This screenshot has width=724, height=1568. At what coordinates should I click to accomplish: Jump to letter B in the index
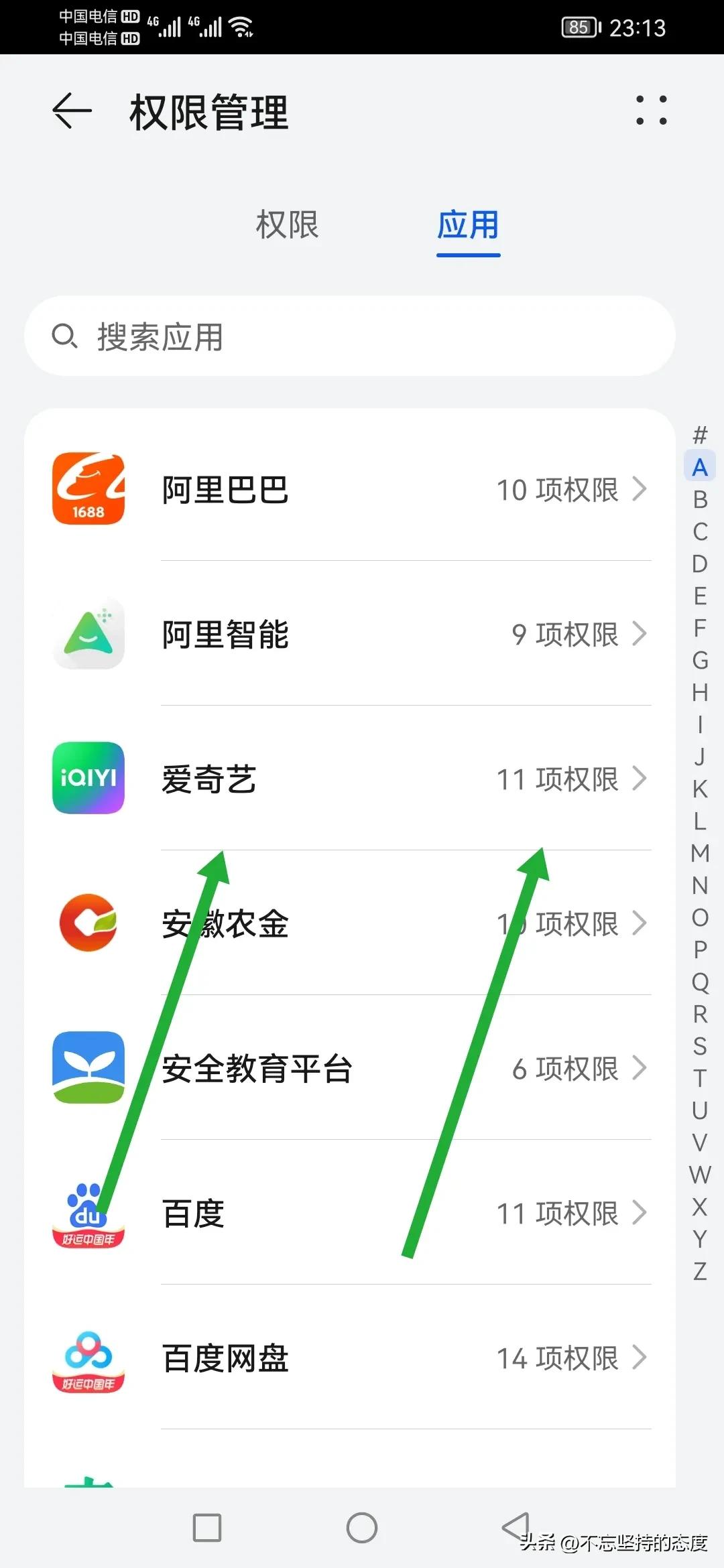[700, 497]
